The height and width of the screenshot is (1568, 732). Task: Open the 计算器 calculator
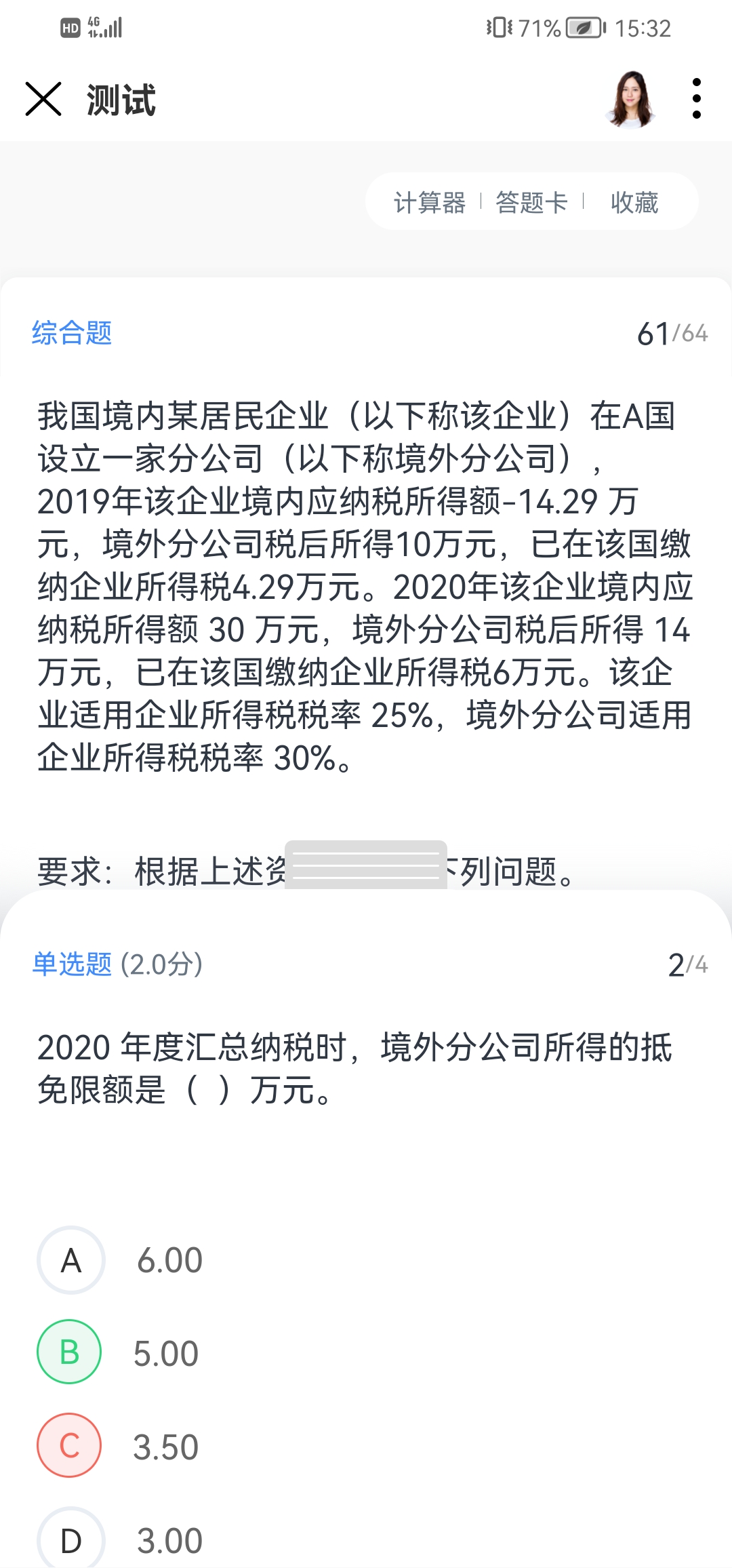coord(430,202)
